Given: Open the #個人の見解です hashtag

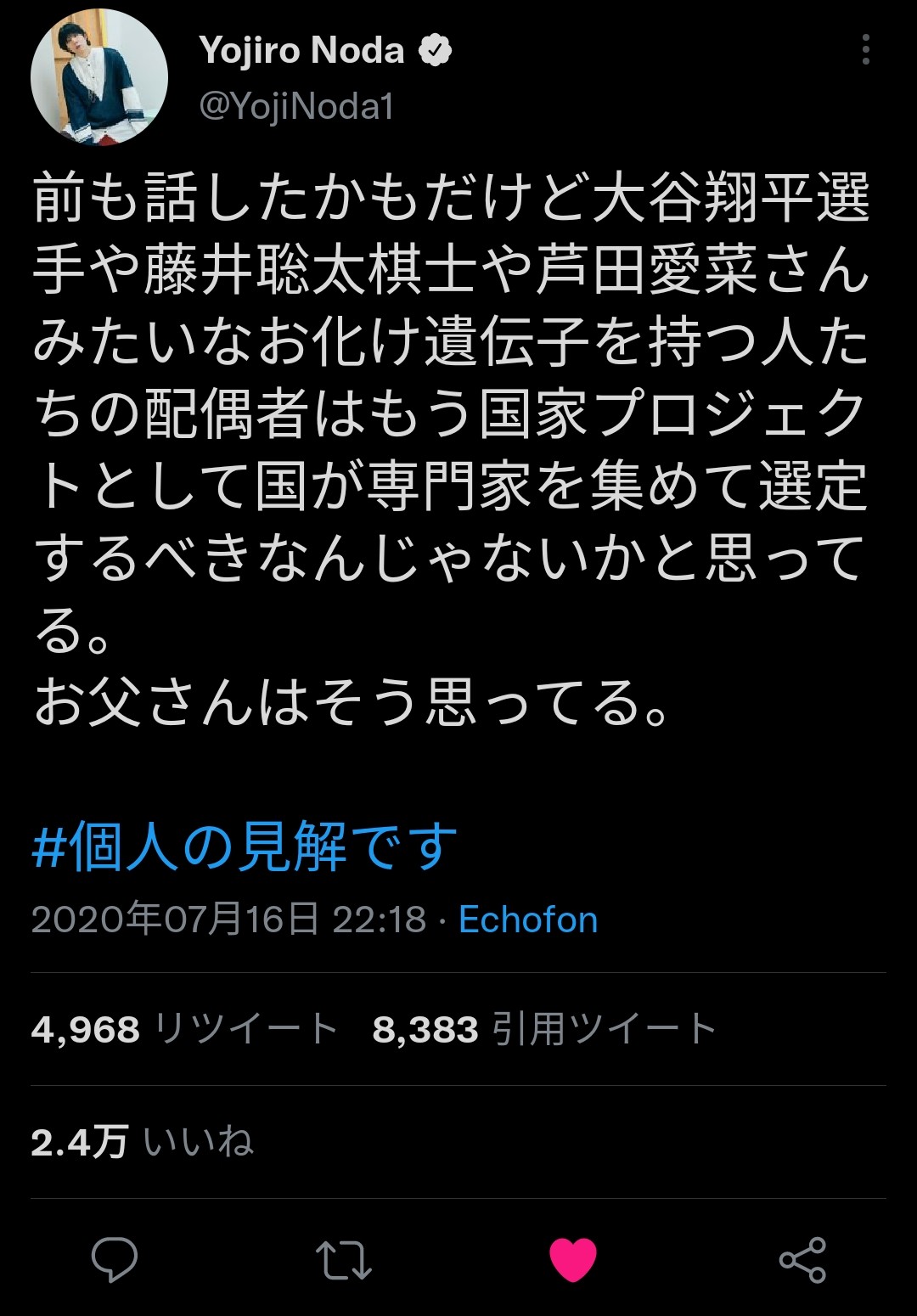Looking at the screenshot, I should (245, 846).
